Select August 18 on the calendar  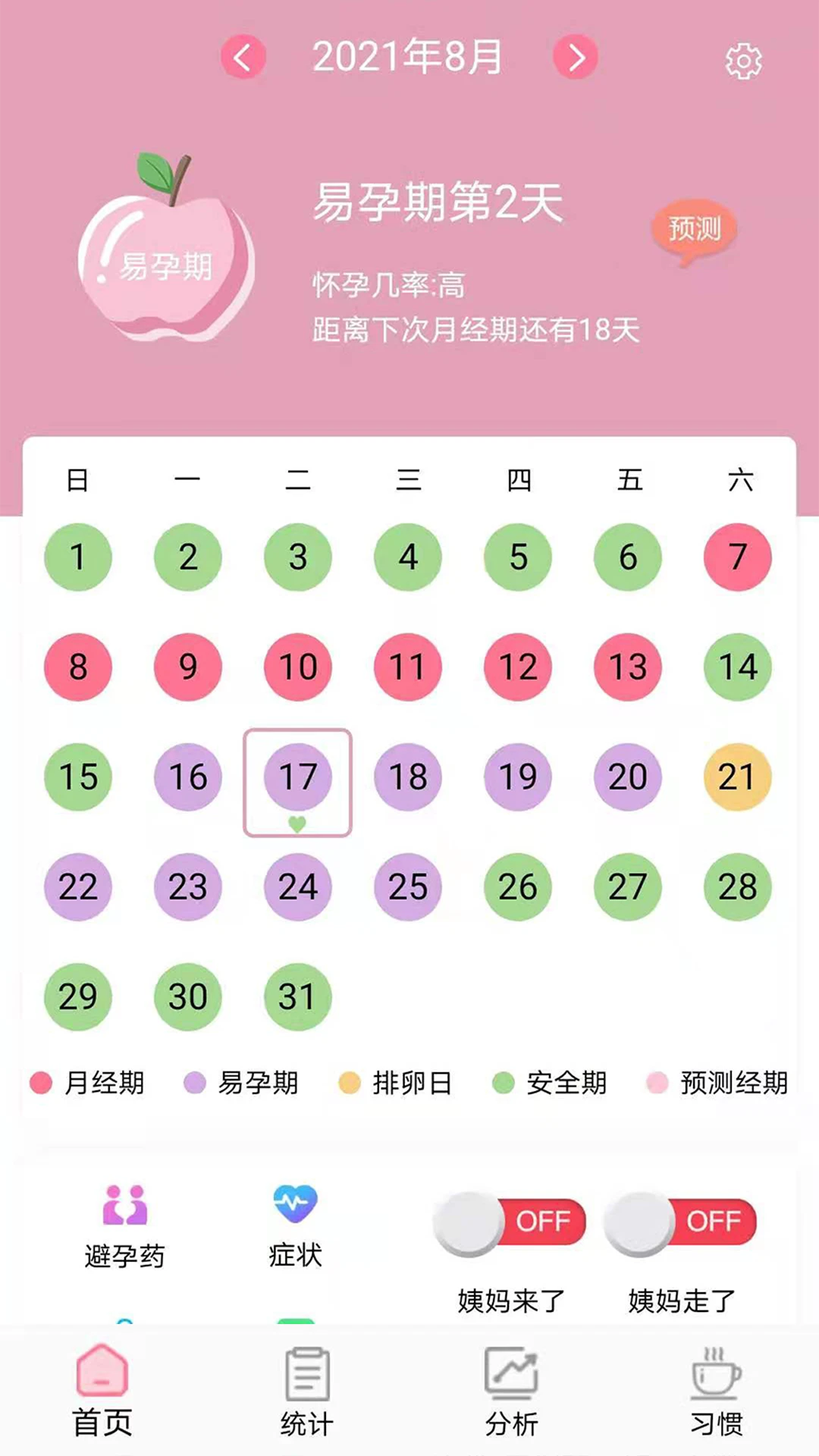[x=408, y=777]
